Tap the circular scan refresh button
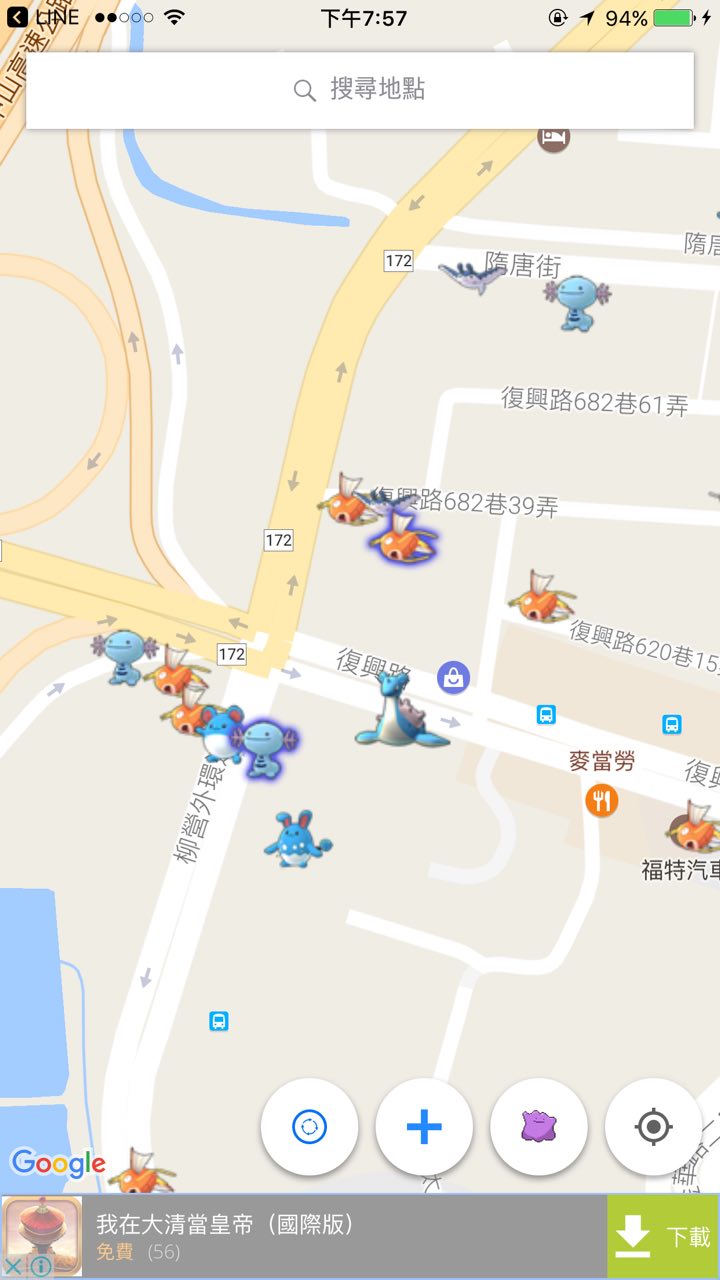The width and height of the screenshot is (720, 1280). 309,1127
